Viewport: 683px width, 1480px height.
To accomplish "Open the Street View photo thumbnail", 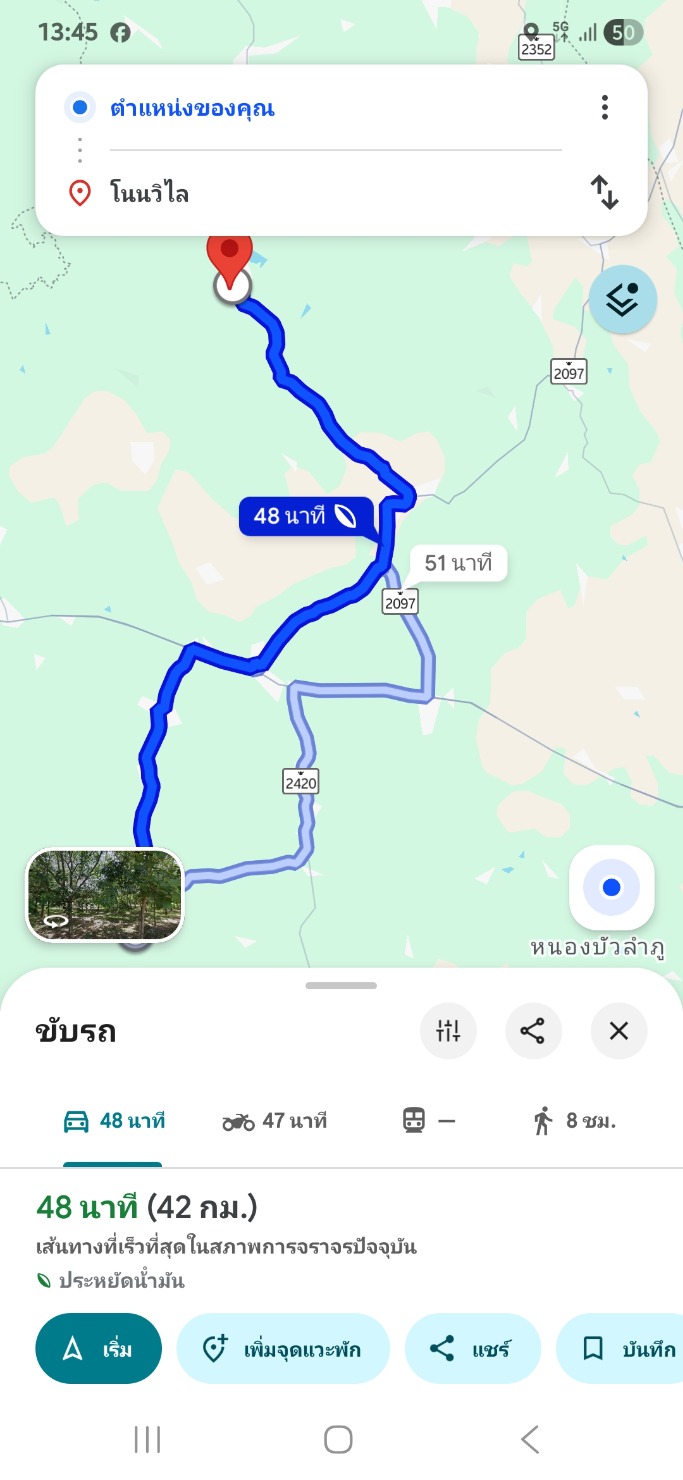I will (x=104, y=895).
